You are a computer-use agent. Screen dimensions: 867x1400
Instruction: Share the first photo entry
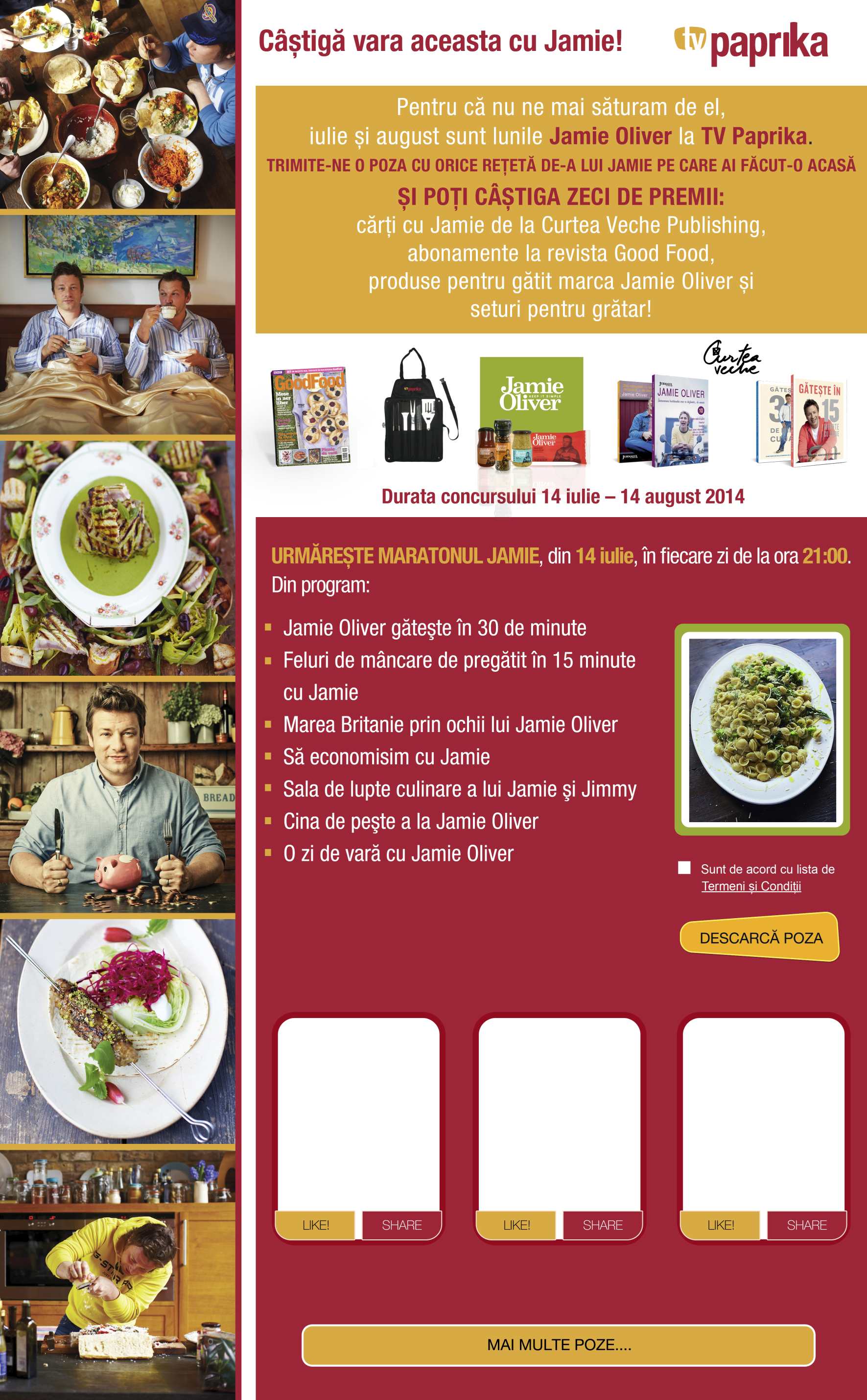(x=401, y=1225)
